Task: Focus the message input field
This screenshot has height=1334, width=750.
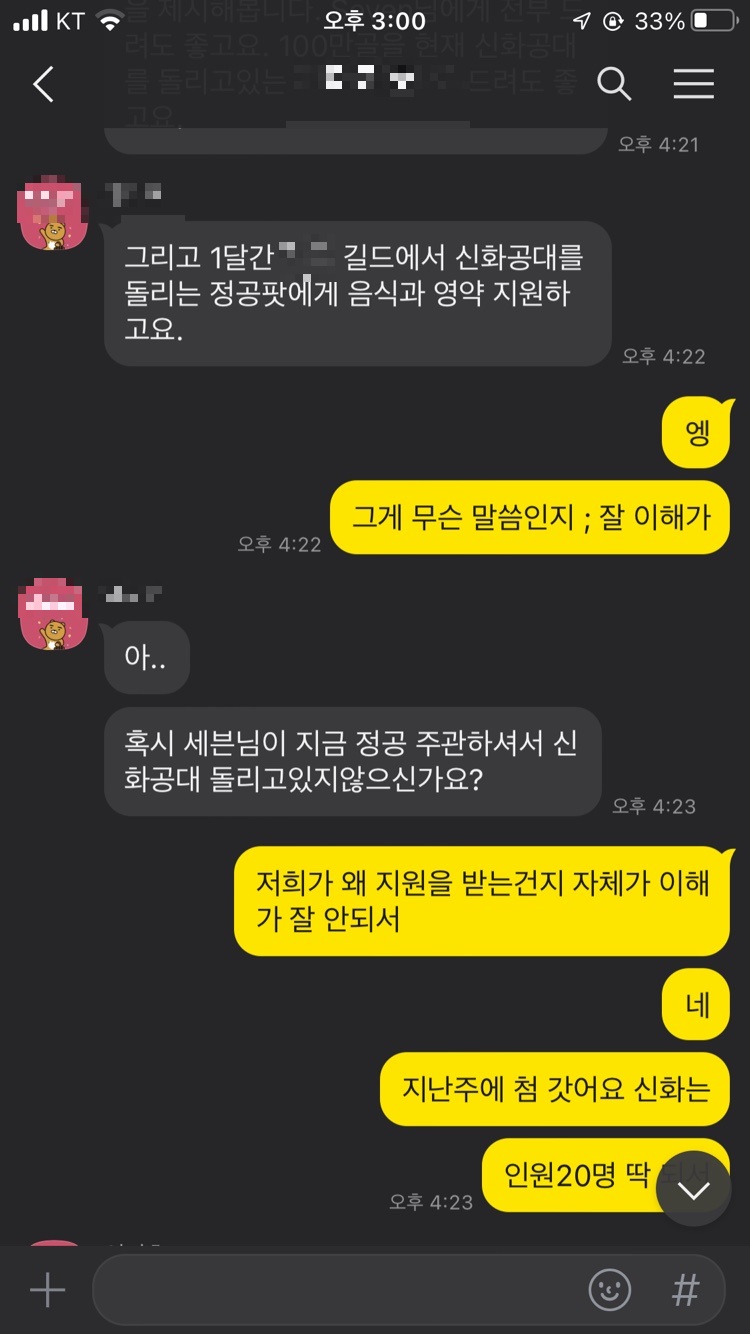Action: tap(340, 1290)
